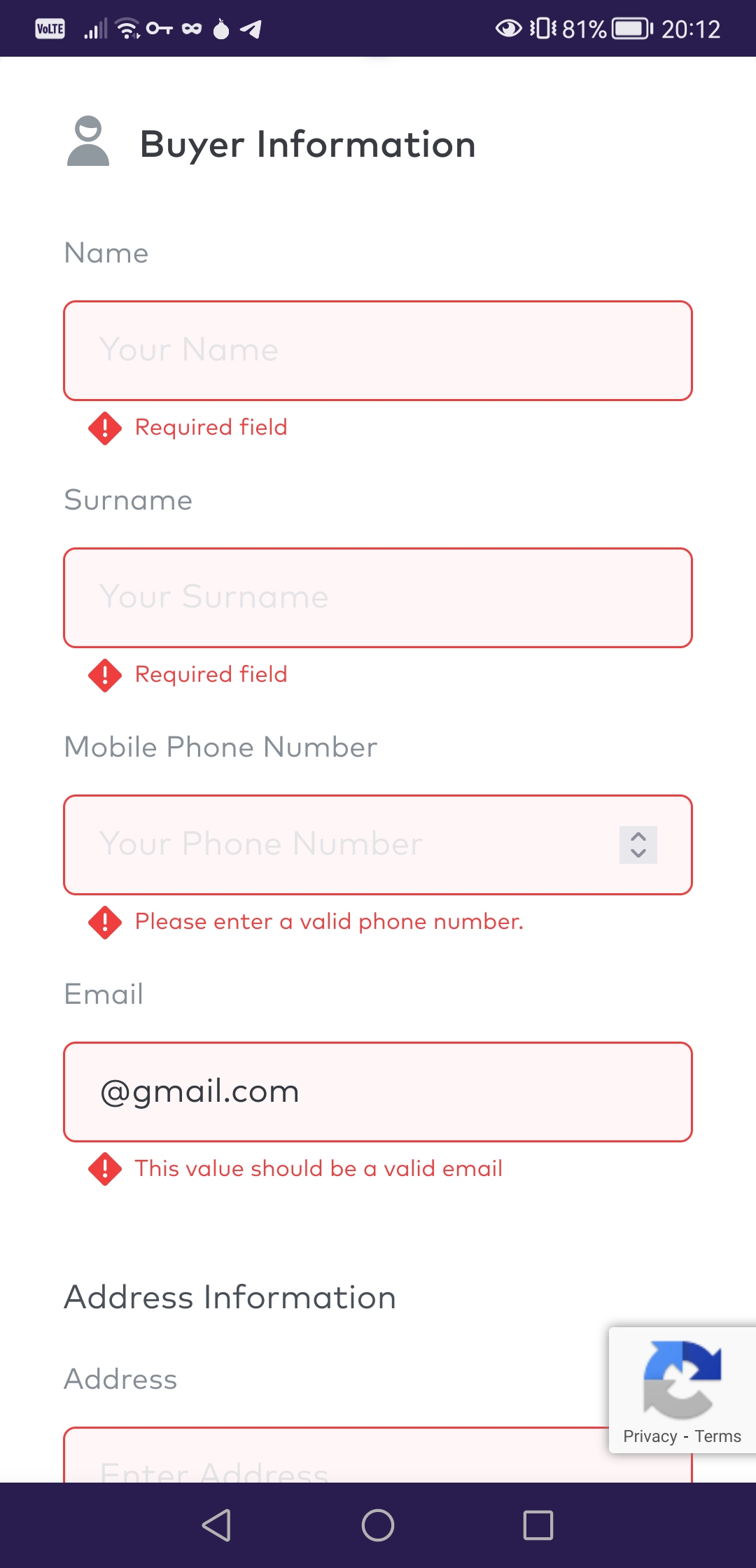Go back using the system back button

pos(216,1525)
